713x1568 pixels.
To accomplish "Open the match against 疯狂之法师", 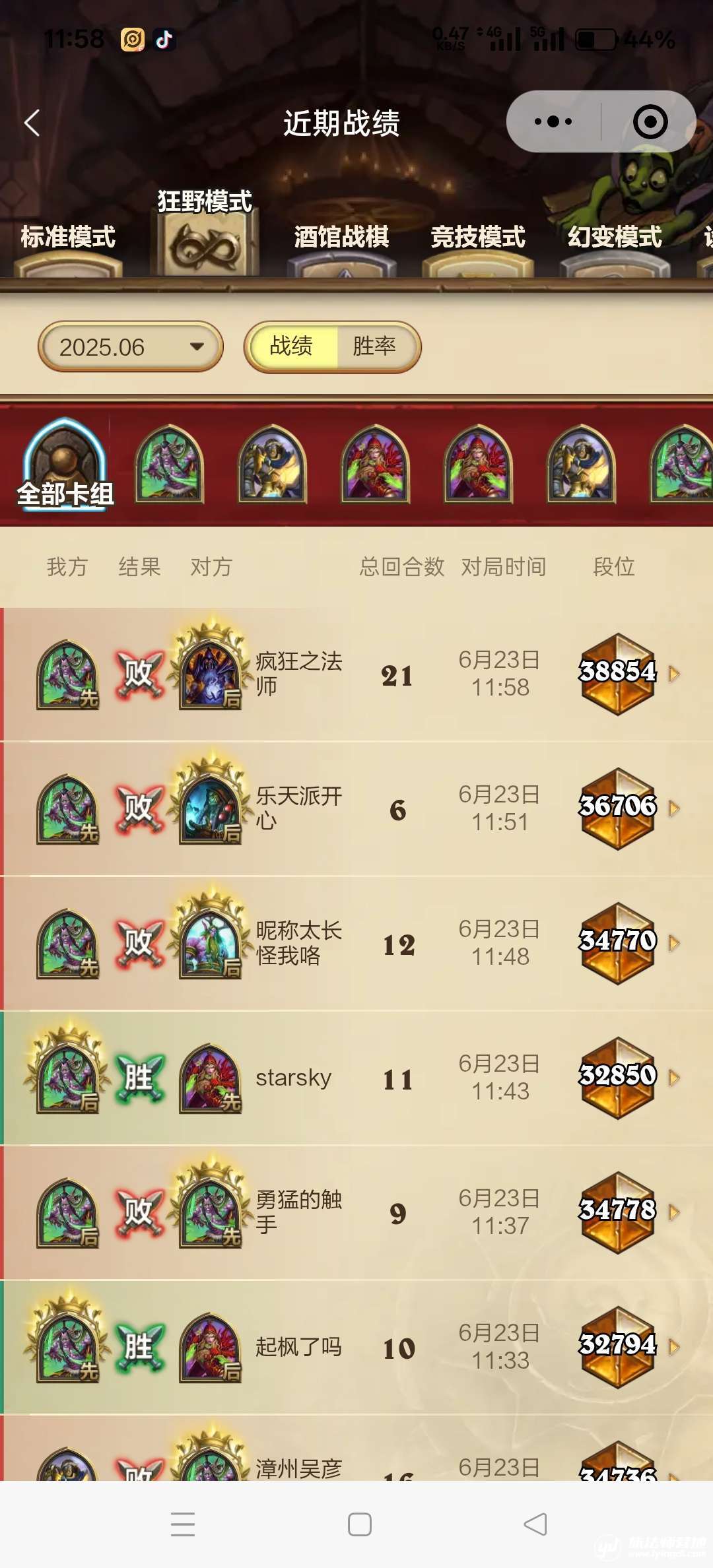I will click(x=356, y=674).
